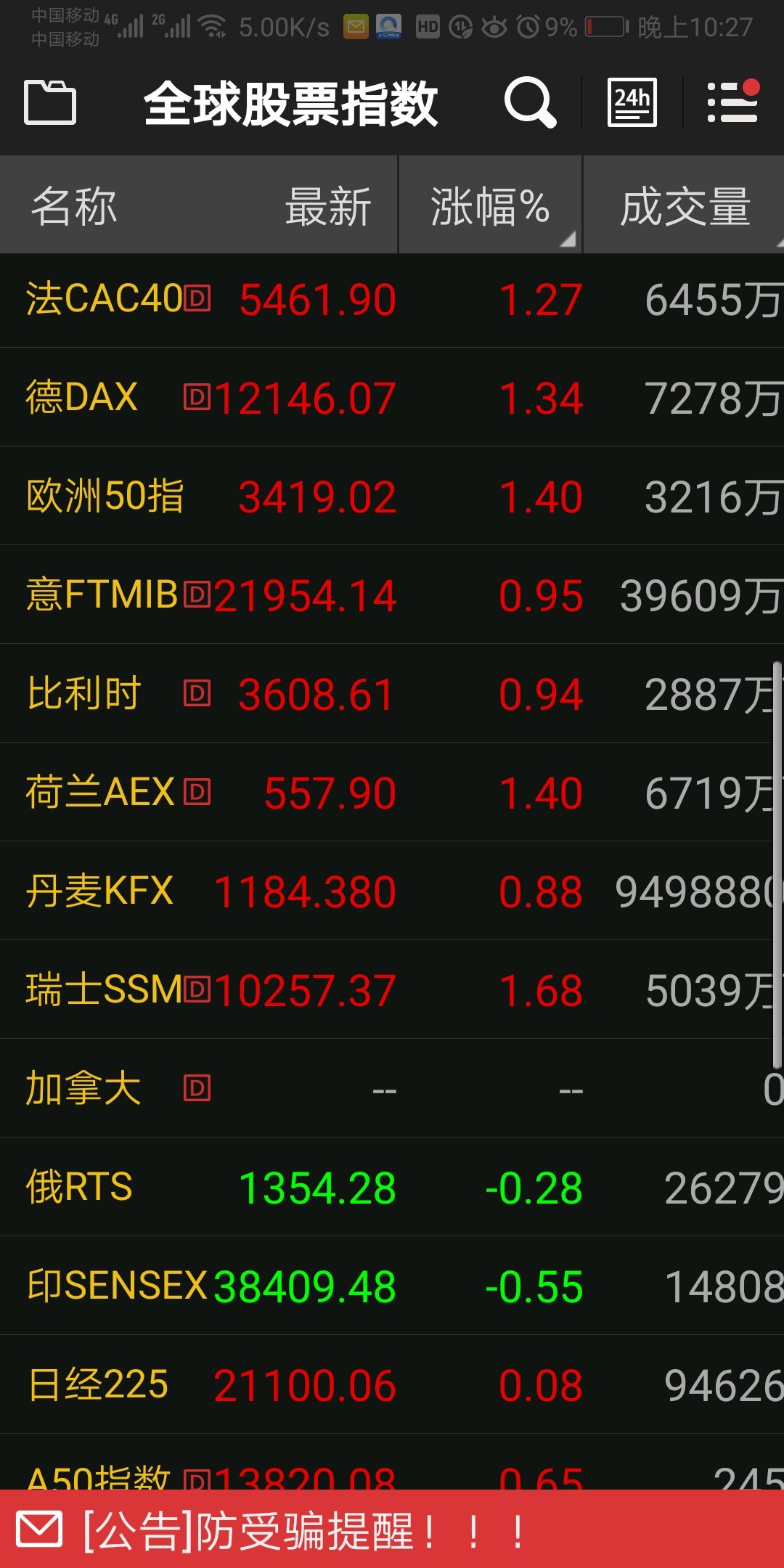Open the 24h news feed
Viewport: 784px width, 1568px height.
[632, 102]
